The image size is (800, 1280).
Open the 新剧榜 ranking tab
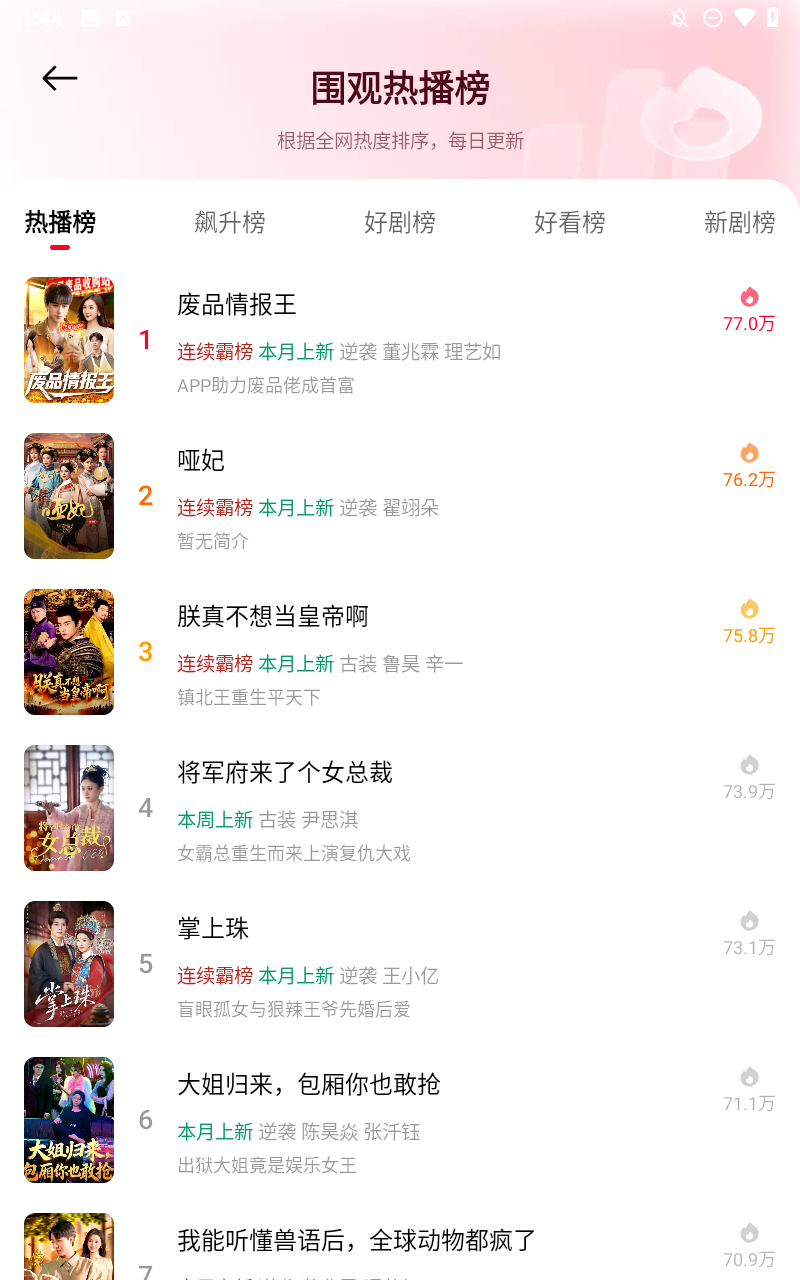740,223
